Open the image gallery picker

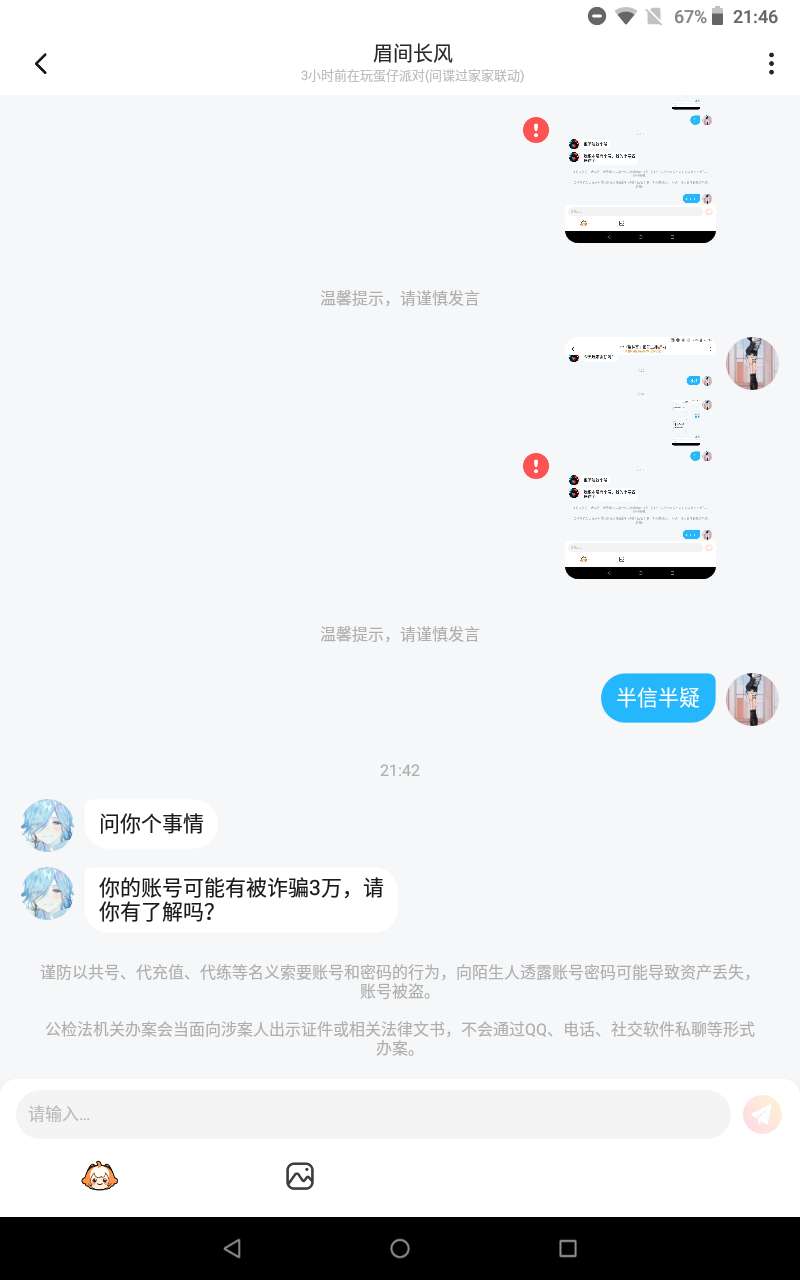click(300, 1176)
